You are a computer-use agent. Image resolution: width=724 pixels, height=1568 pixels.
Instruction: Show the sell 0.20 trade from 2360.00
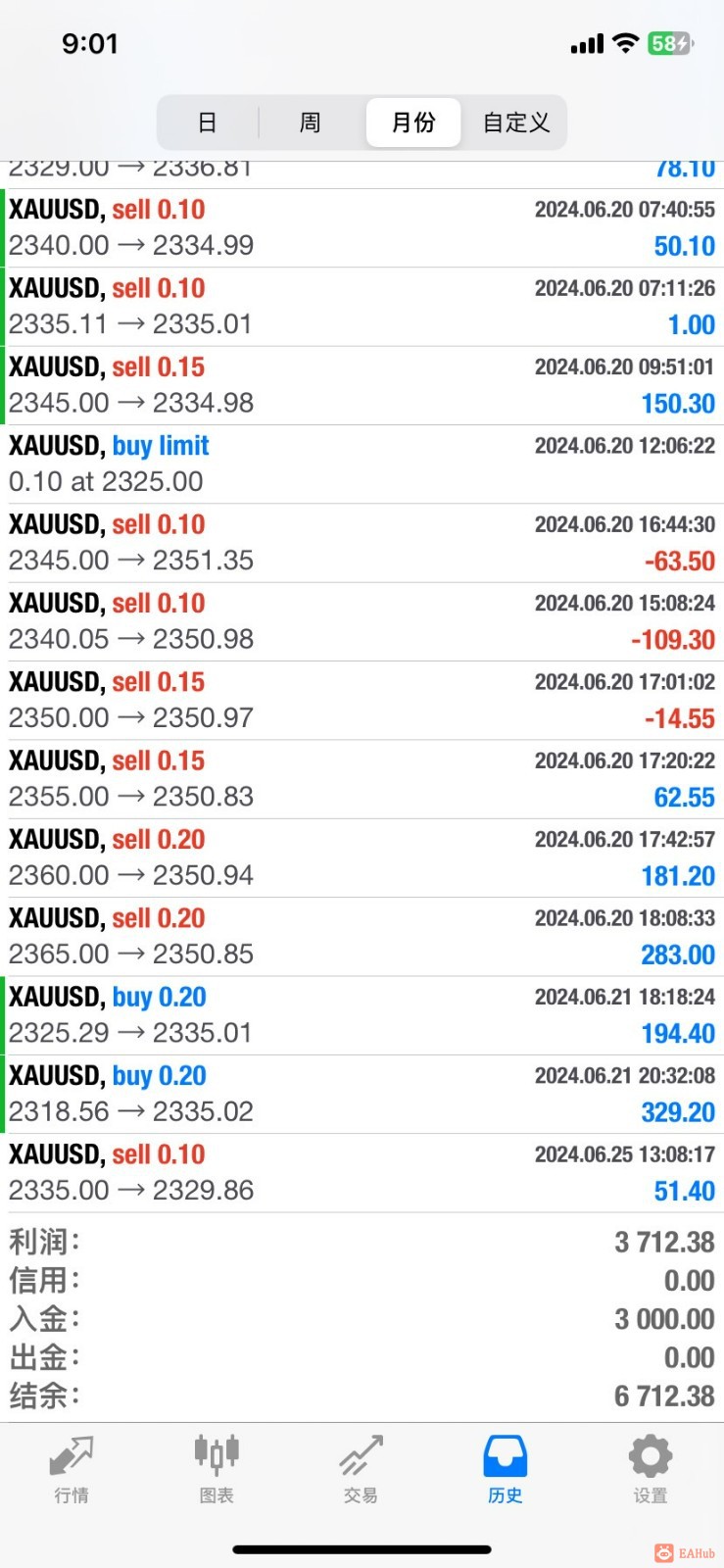pyautogui.click(x=362, y=857)
